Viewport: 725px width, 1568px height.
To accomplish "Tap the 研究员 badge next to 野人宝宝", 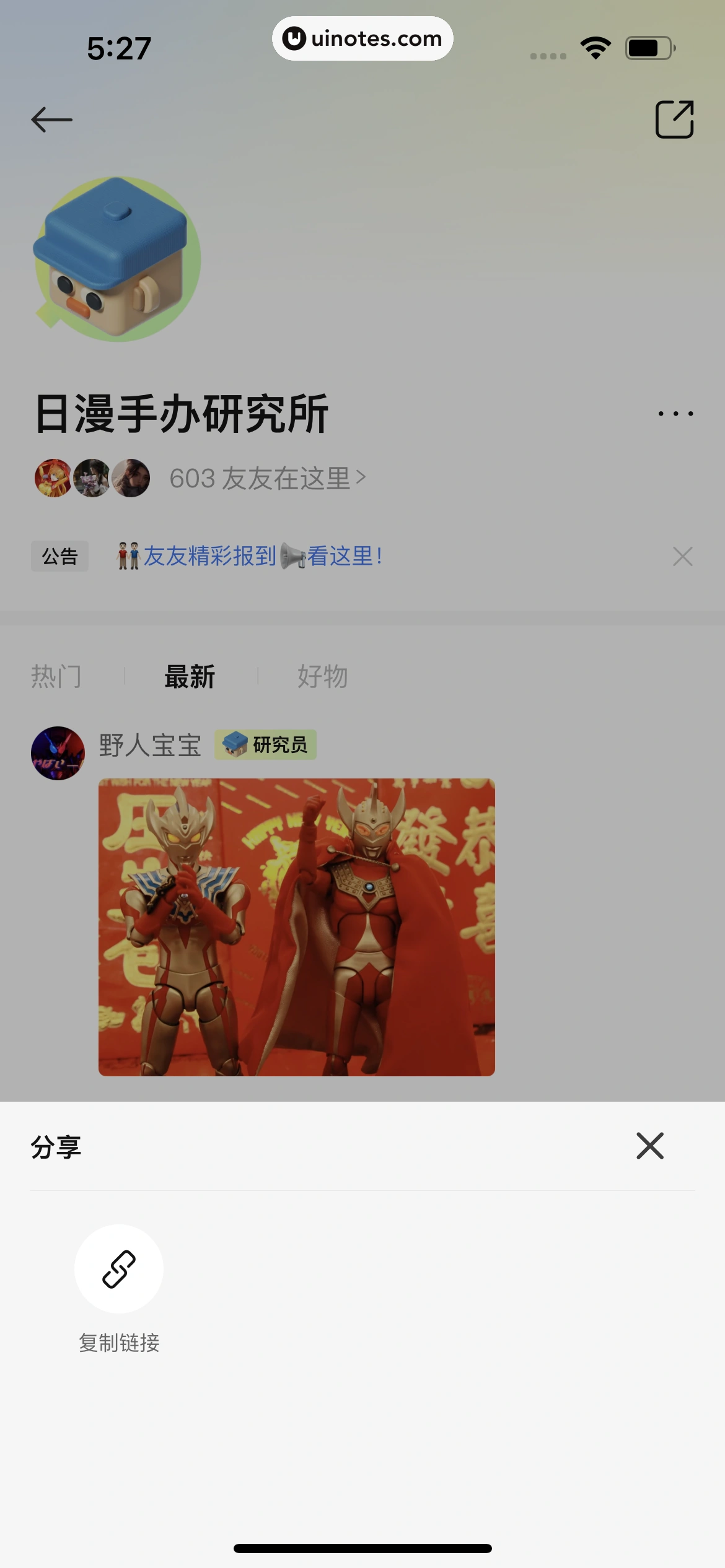I will (x=265, y=746).
